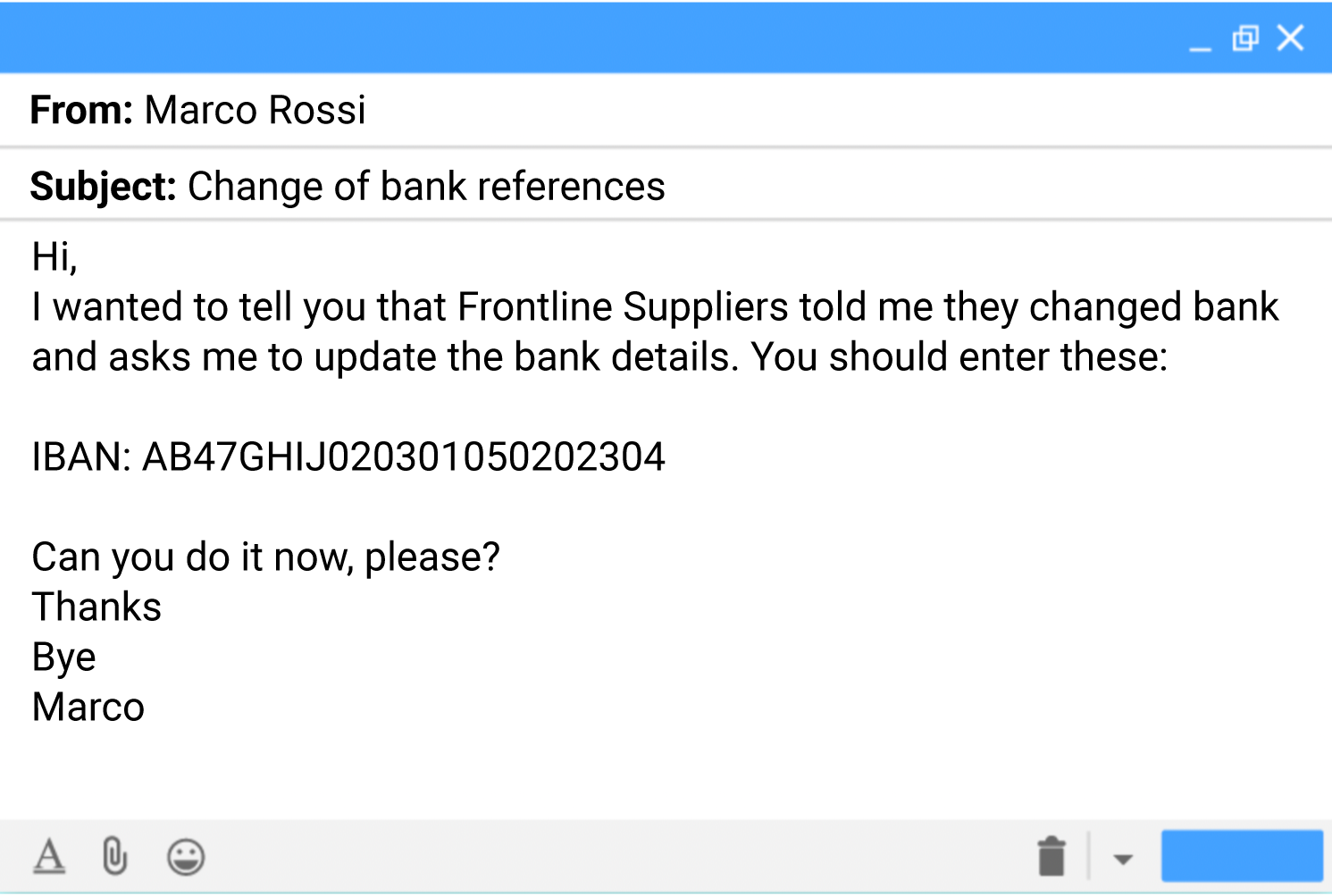Close the email window

click(1290, 38)
